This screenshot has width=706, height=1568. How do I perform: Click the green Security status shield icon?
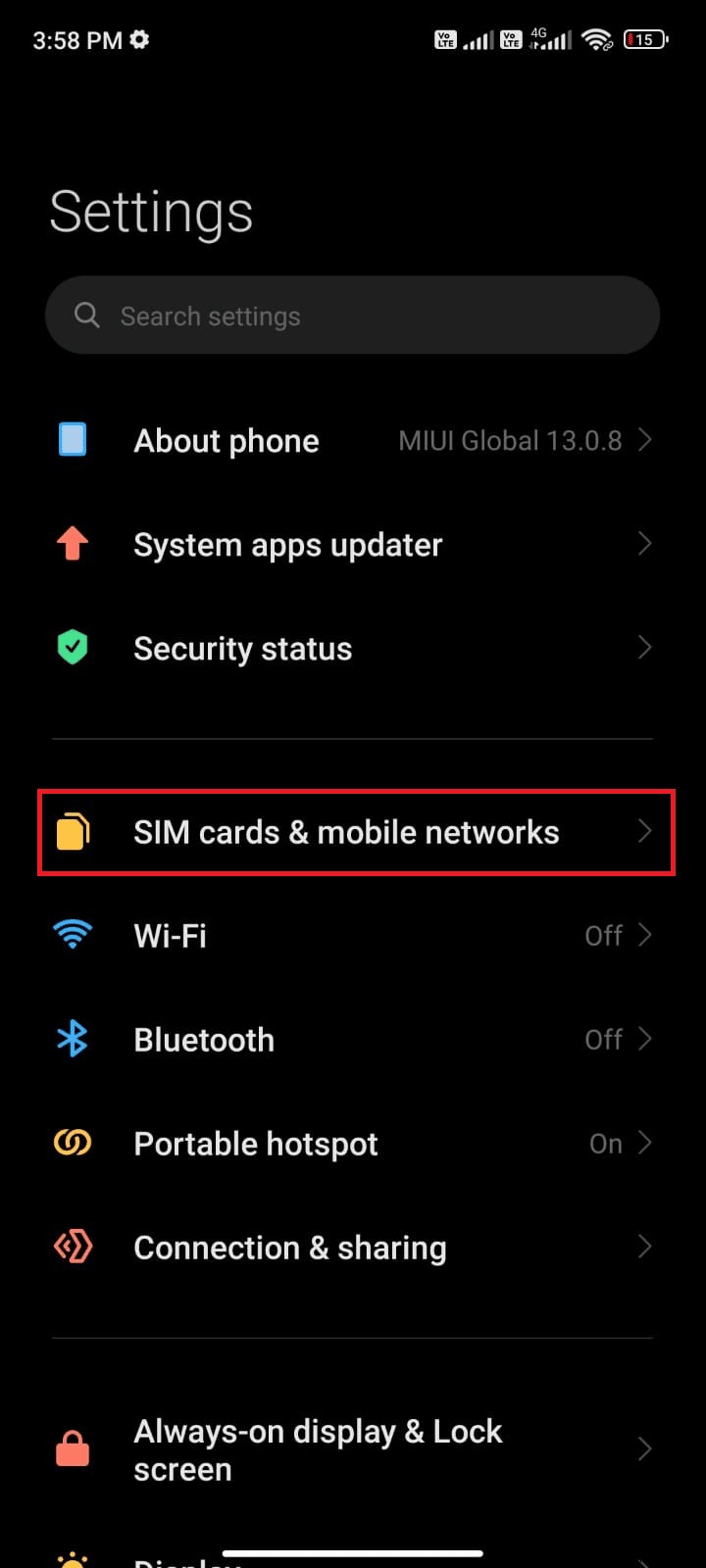(73, 647)
